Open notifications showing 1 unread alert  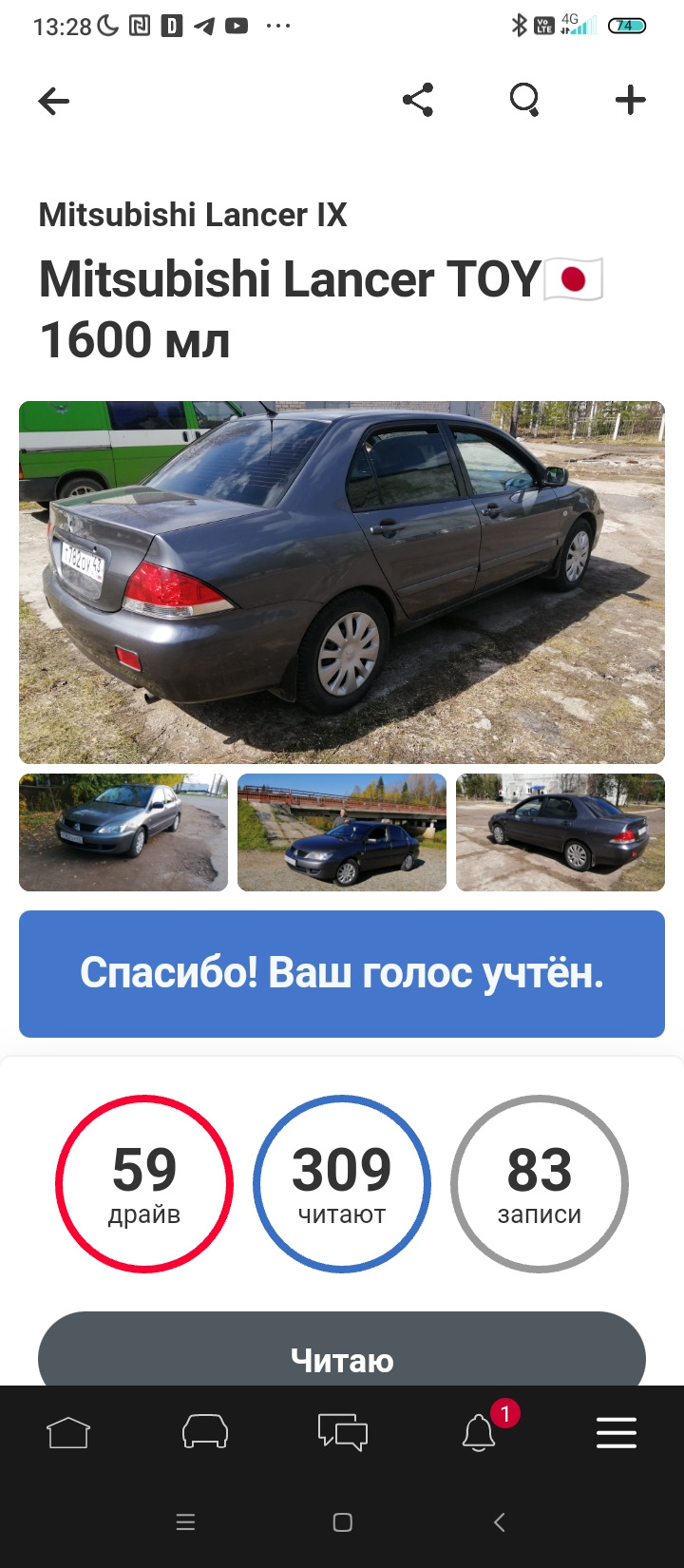tap(479, 1433)
